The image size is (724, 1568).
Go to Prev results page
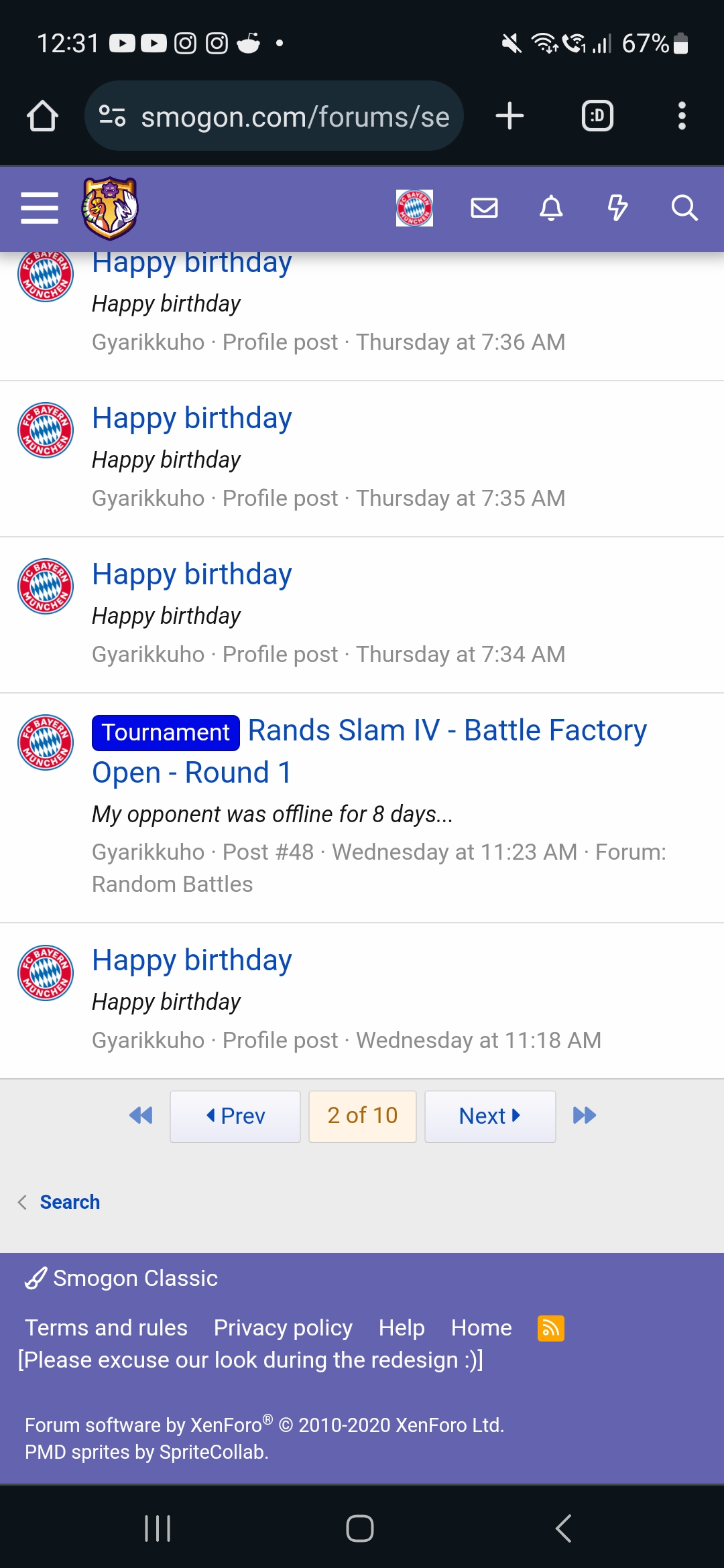pos(235,1116)
